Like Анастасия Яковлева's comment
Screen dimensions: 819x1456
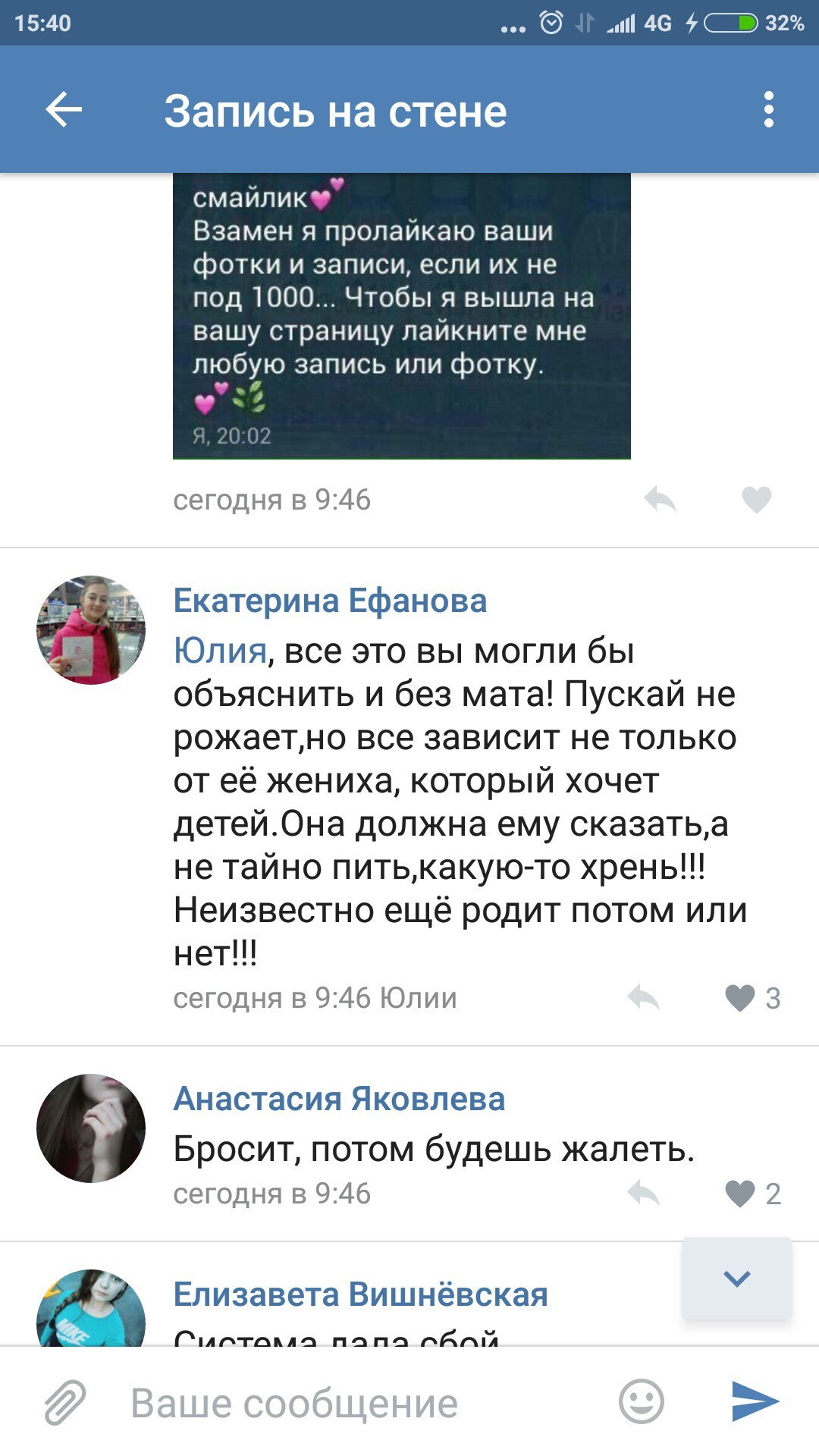(741, 1194)
